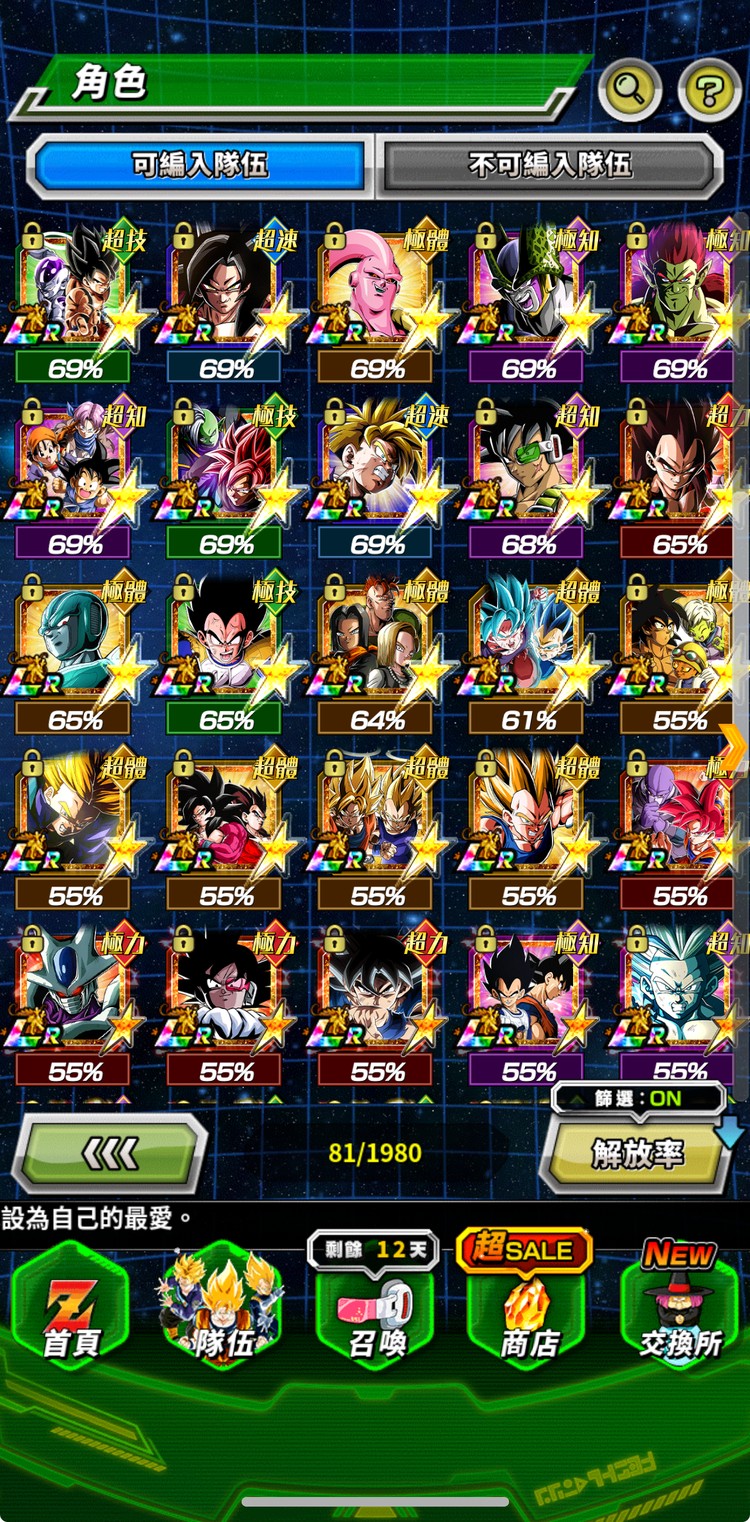Open the Perfect Cell 極知 69% card
Screen dimensions: 750x1522
tap(527, 290)
